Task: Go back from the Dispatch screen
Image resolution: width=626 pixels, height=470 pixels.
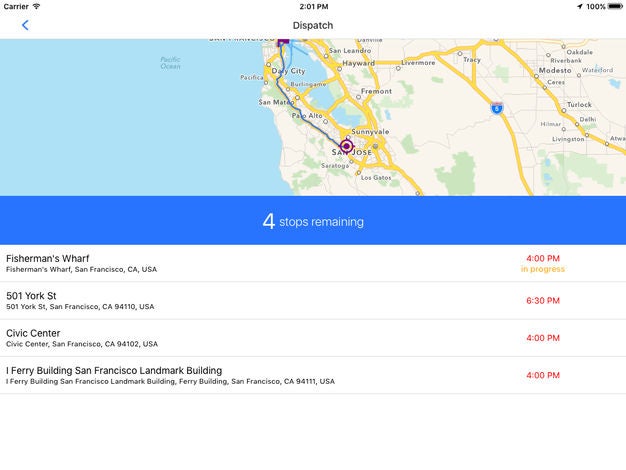Action: coord(25,25)
